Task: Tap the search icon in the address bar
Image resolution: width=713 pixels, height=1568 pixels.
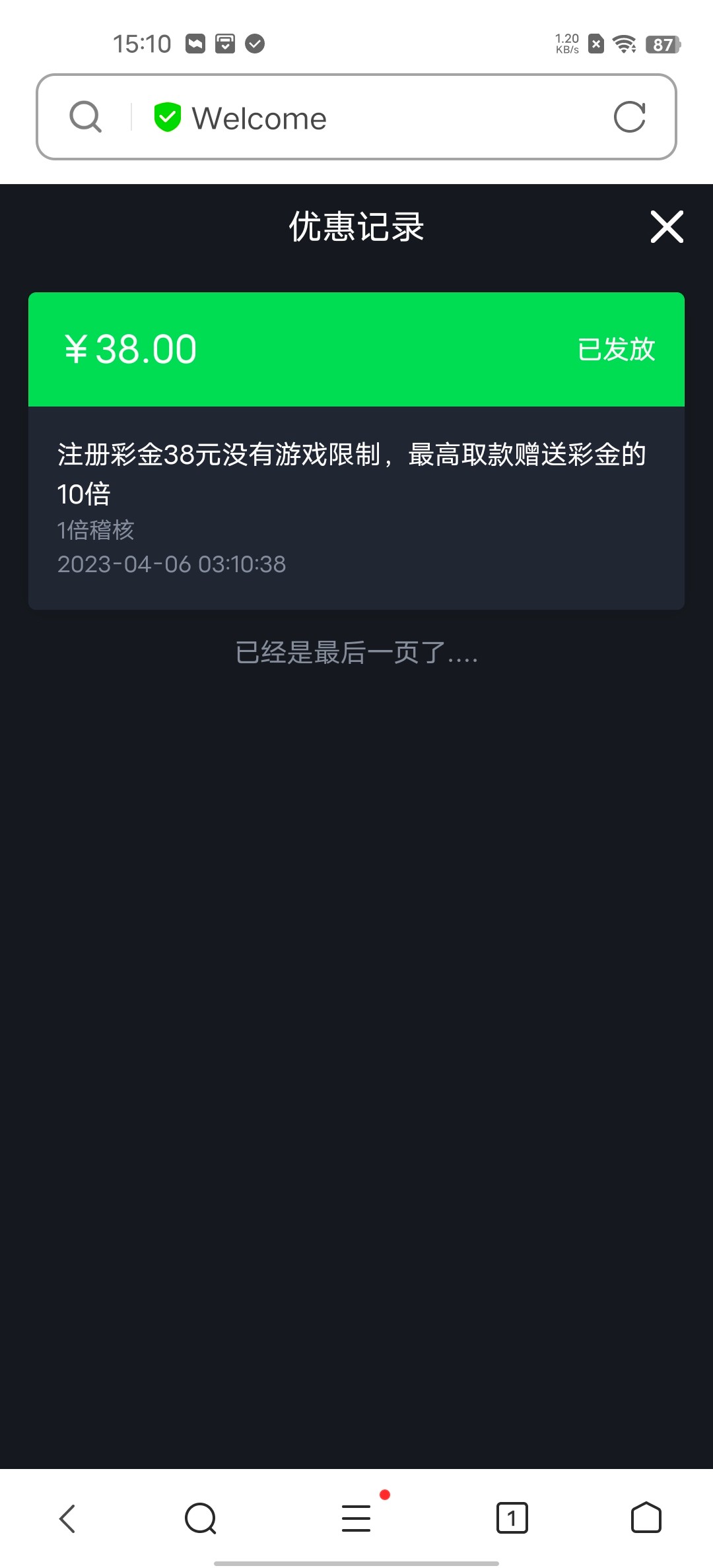Action: [x=85, y=117]
